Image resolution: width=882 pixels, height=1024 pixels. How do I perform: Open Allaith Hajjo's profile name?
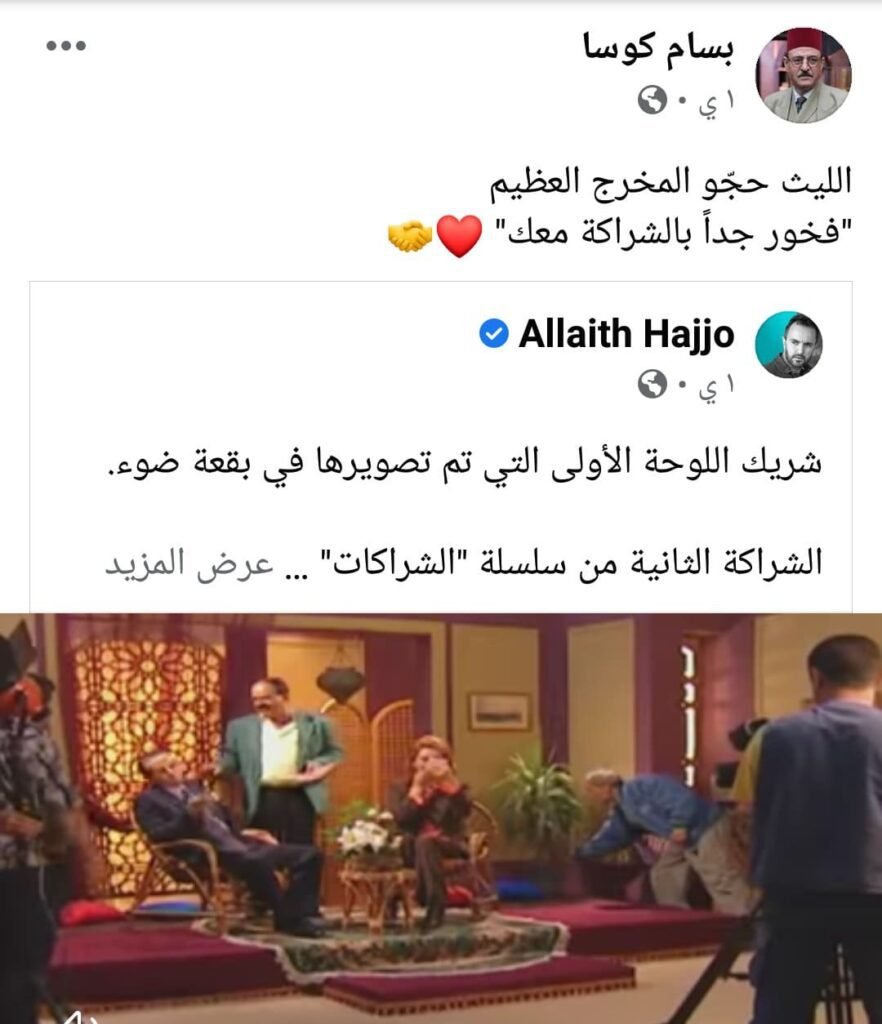(626, 334)
